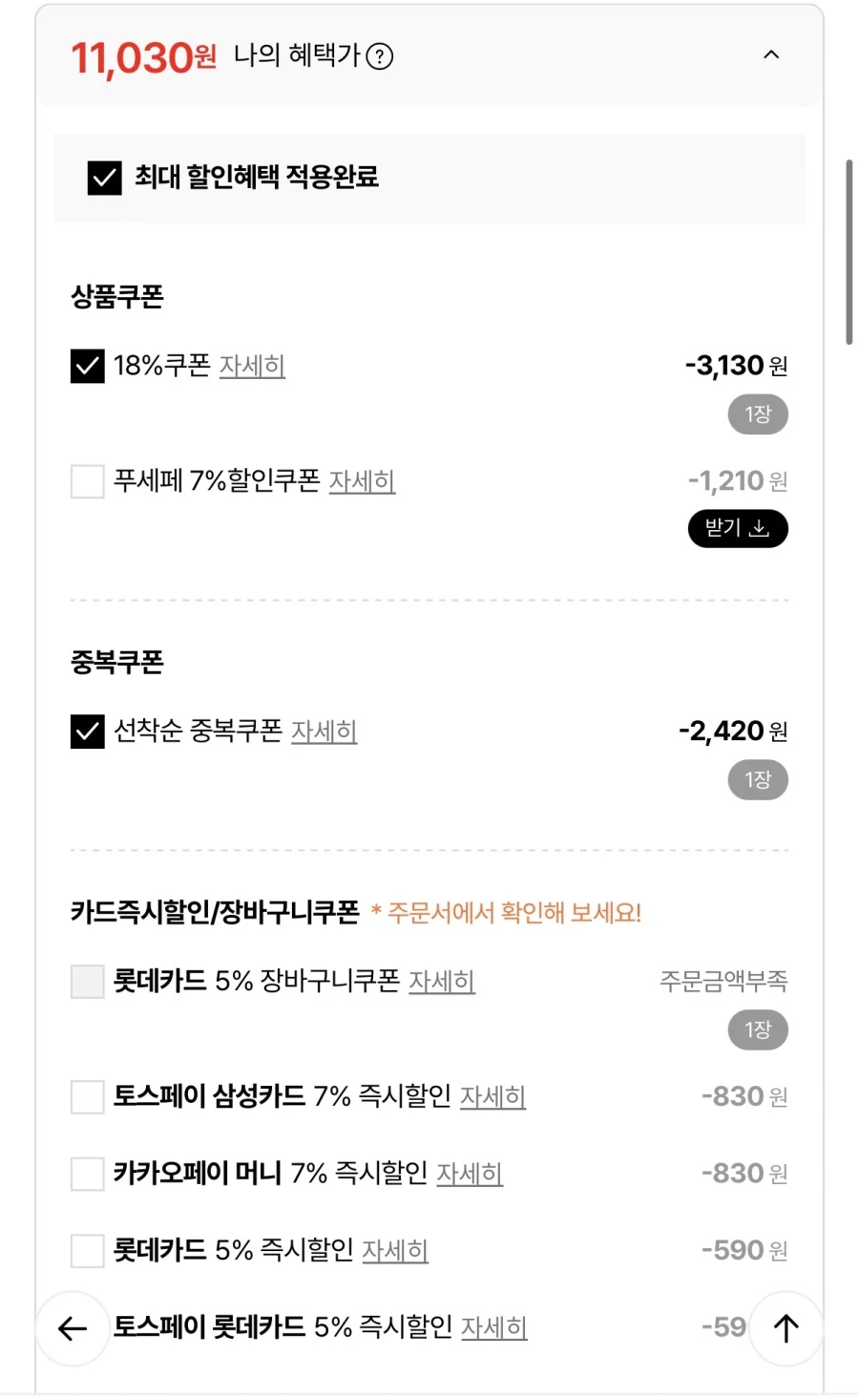The width and height of the screenshot is (859, 1400).
Task: Click the scrollbar on the right edge
Action: pyautogui.click(x=850, y=244)
